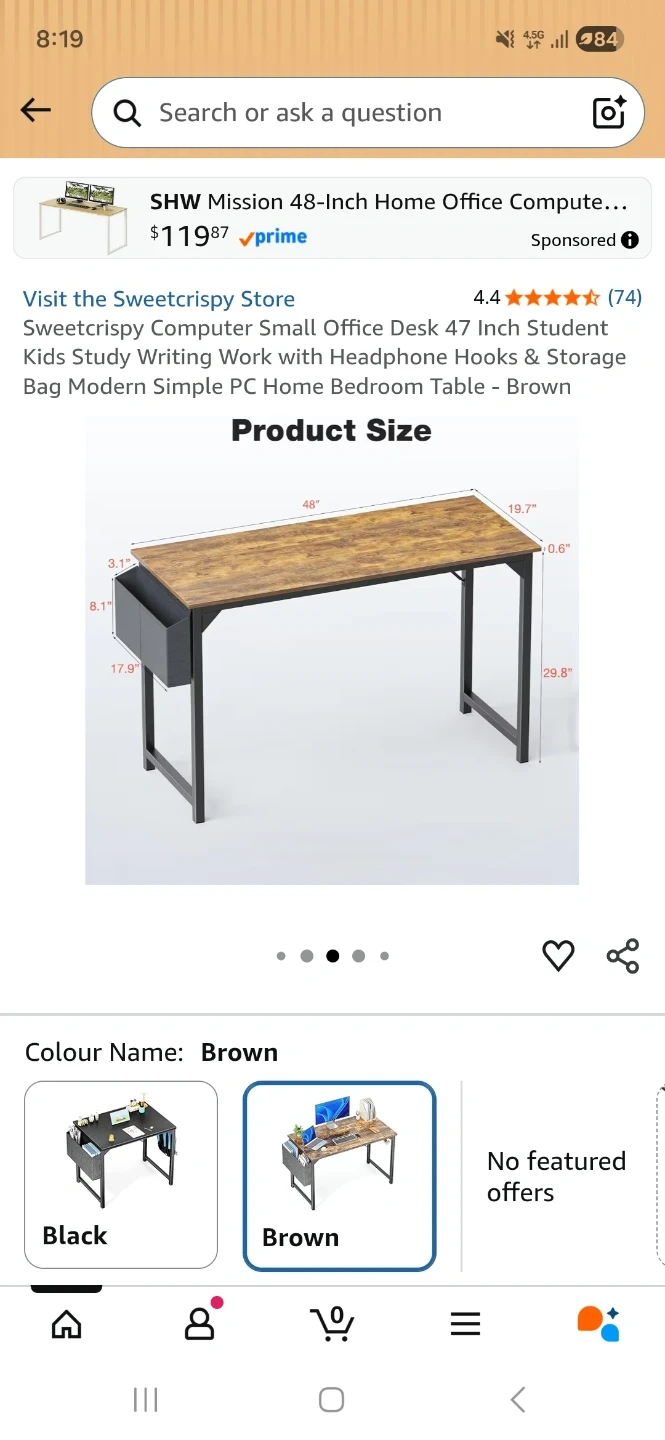This screenshot has height=1440, width=665.
Task: Open the hamburger menu tab
Action: point(465,1324)
